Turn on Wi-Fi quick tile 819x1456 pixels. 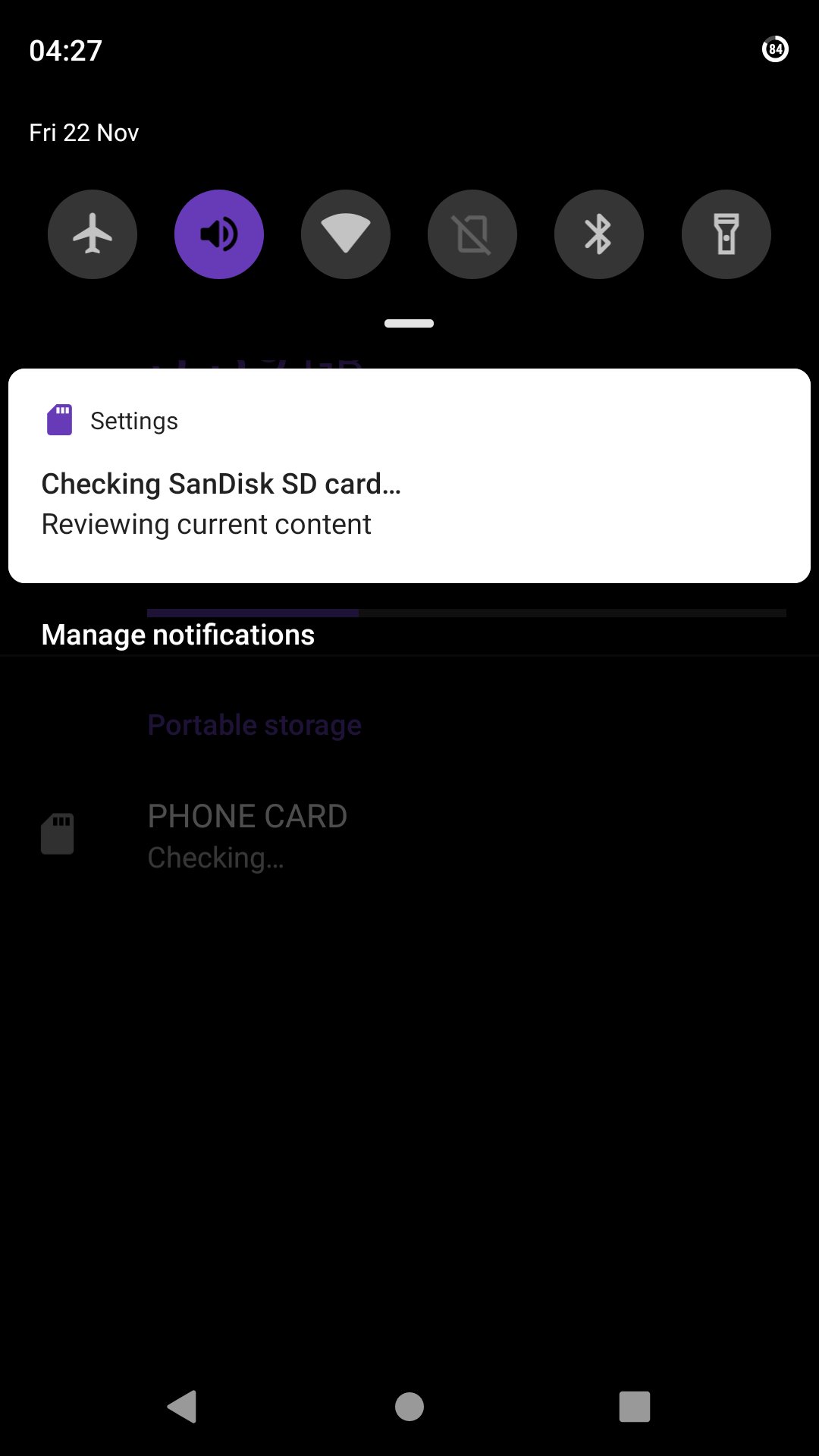point(346,234)
